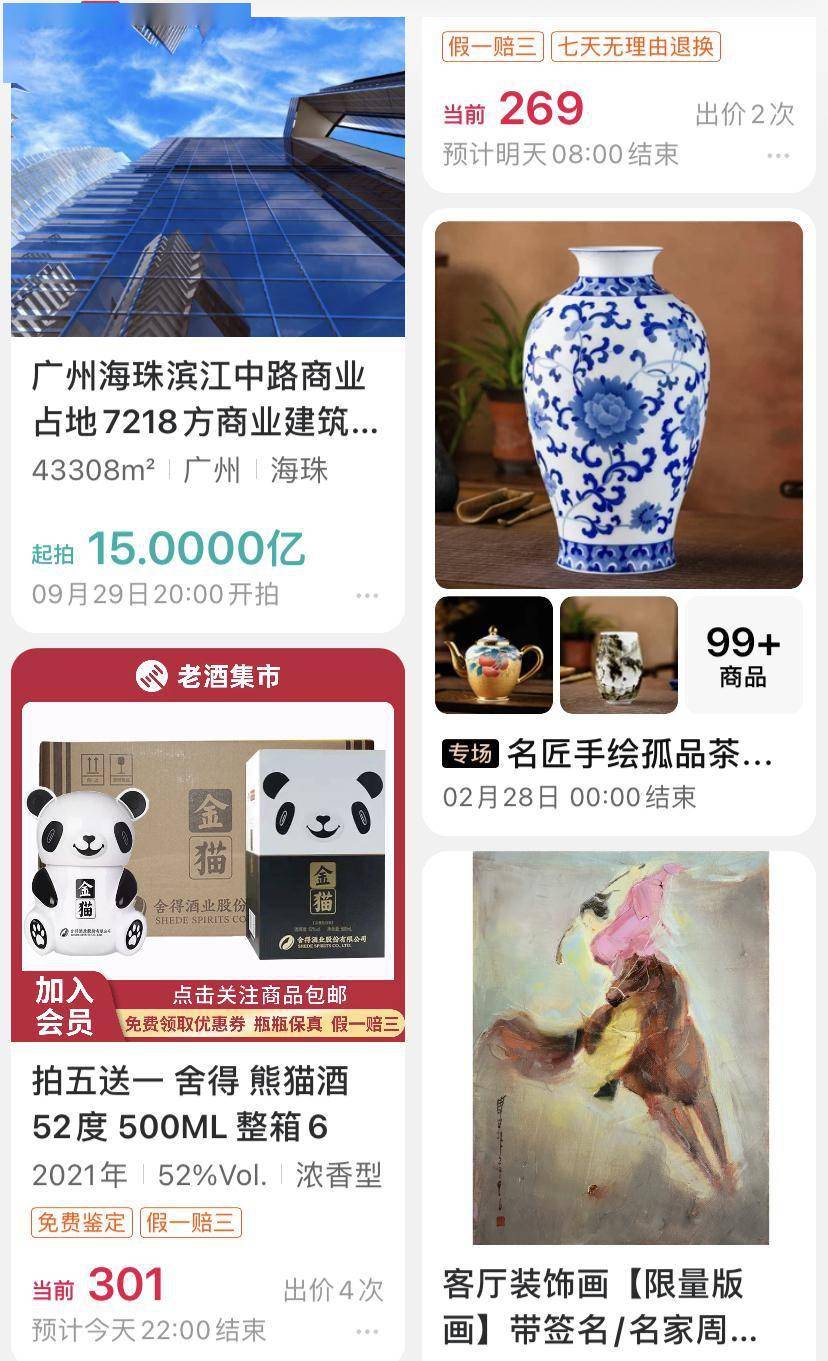Image resolution: width=828 pixels, height=1361 pixels.
Task: Tap the 加入会员 banner on the panda liquor card
Action: 64,1006
